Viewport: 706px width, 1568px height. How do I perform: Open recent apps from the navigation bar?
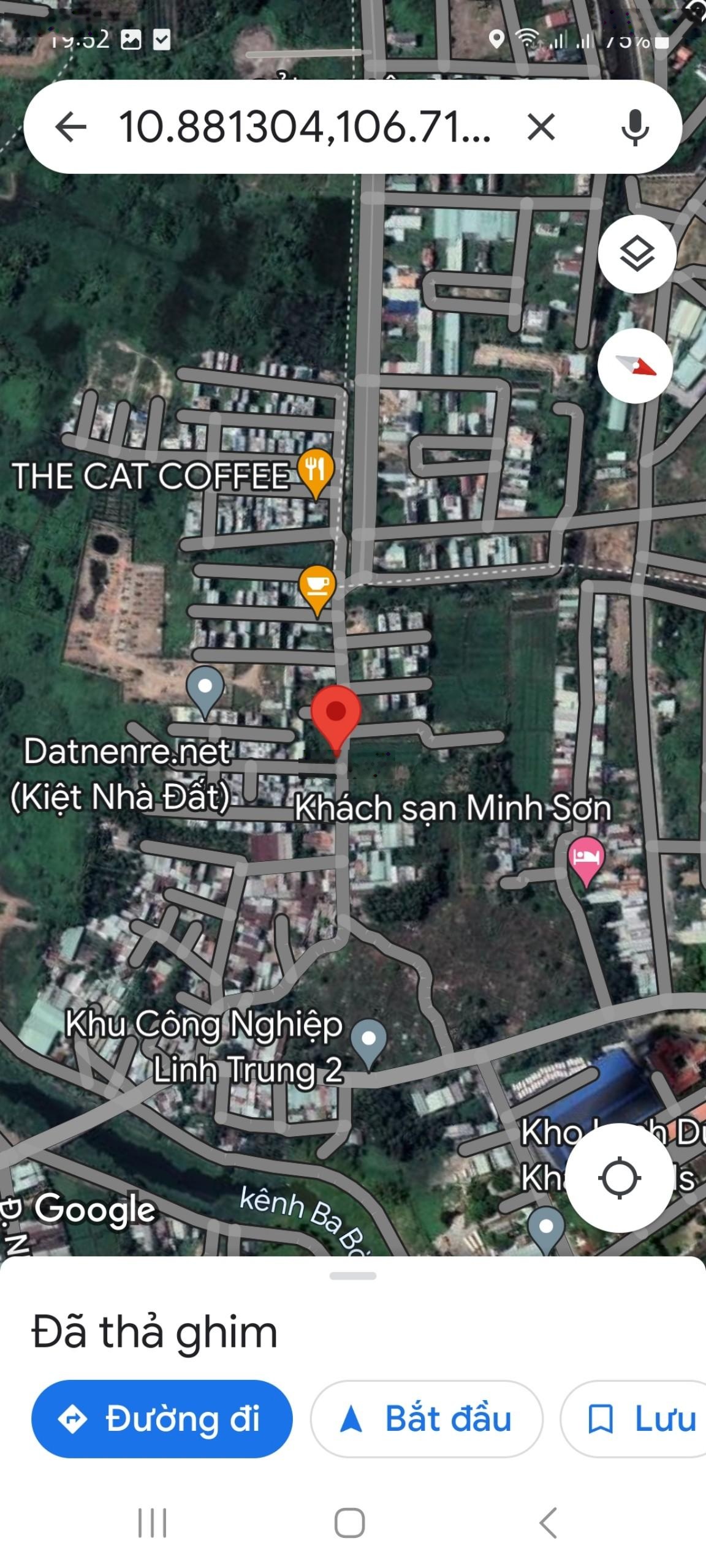152,1523
